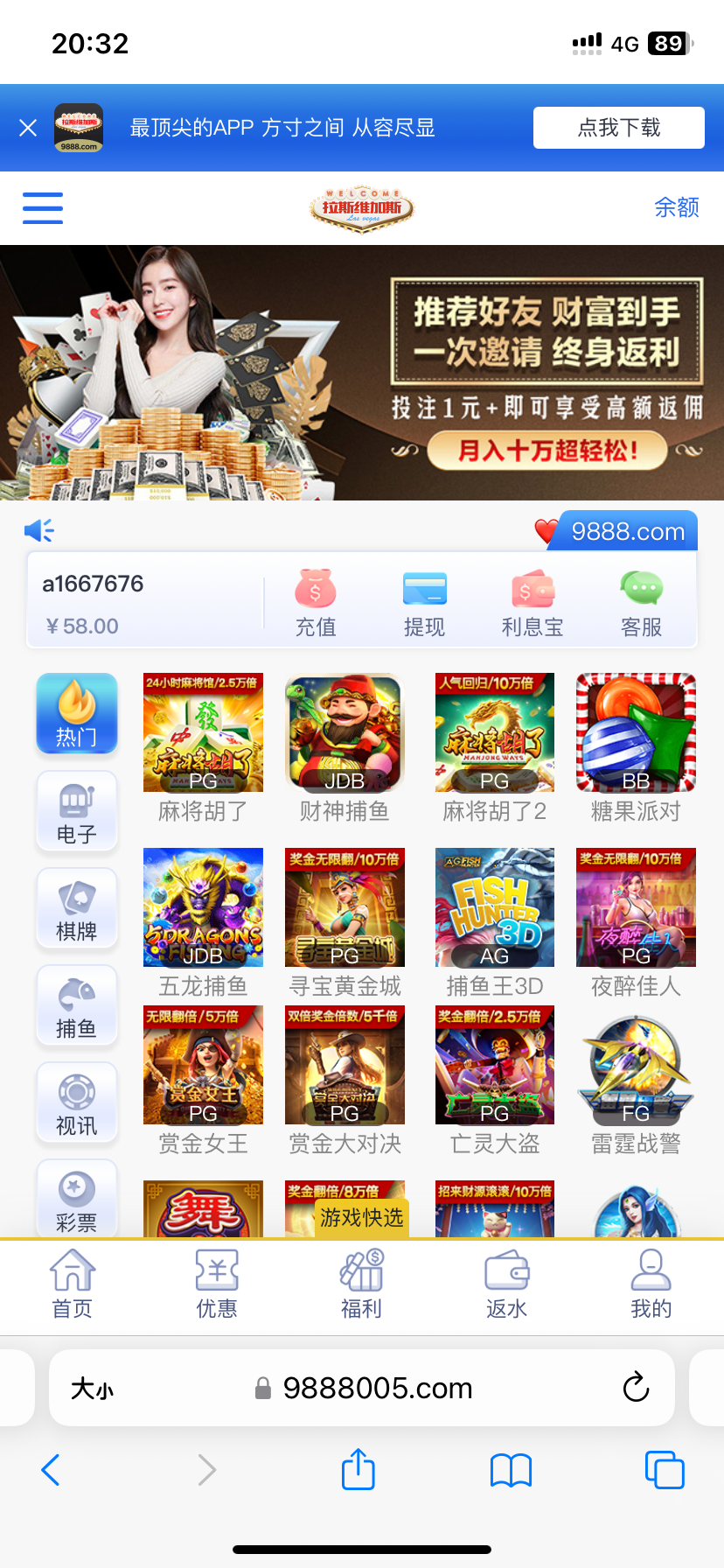Go to the 优惠 bottom tab
724x1568 pixels.
click(217, 1283)
